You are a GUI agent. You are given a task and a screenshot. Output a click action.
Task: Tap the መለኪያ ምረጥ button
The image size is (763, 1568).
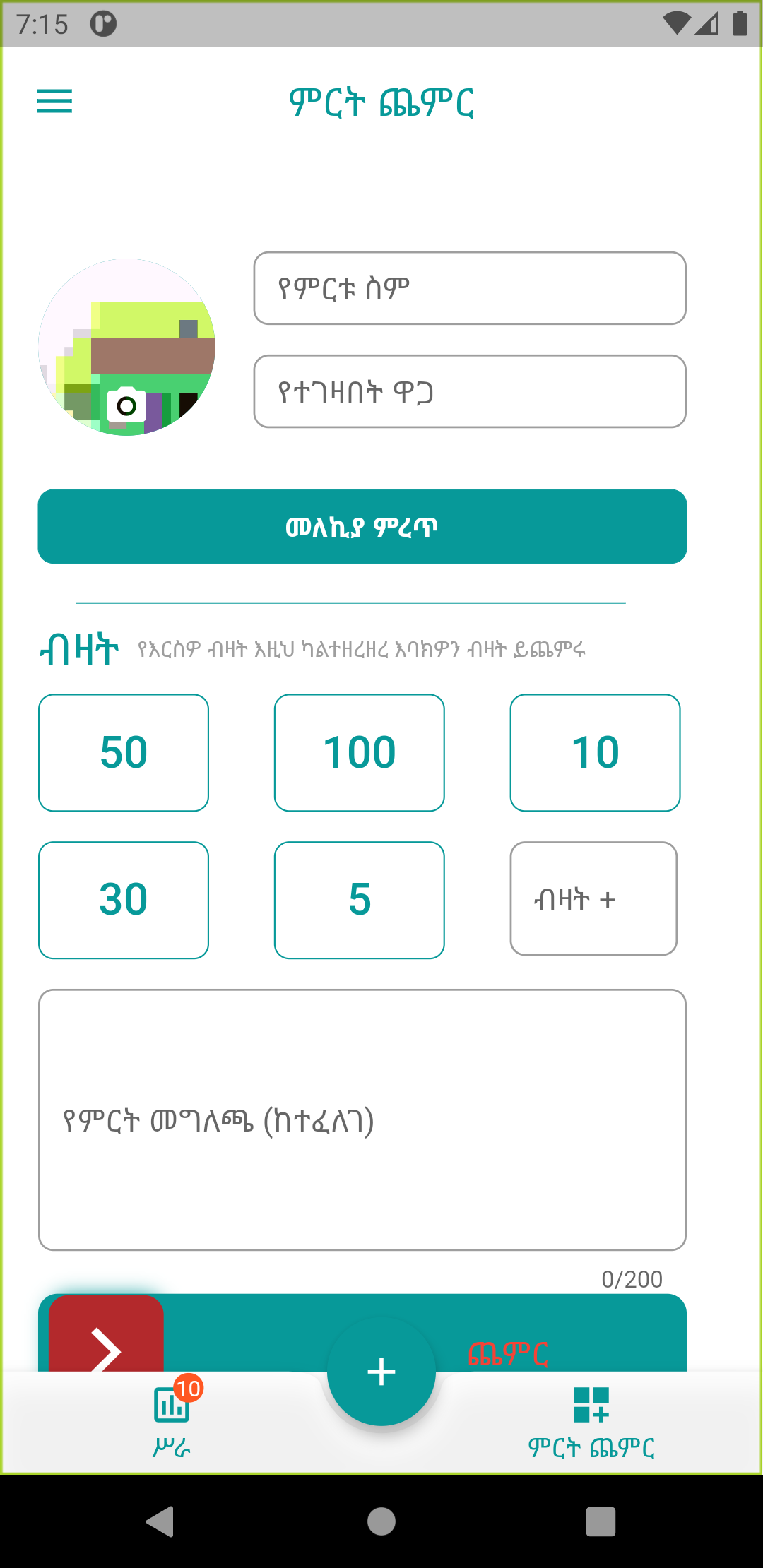tap(362, 527)
